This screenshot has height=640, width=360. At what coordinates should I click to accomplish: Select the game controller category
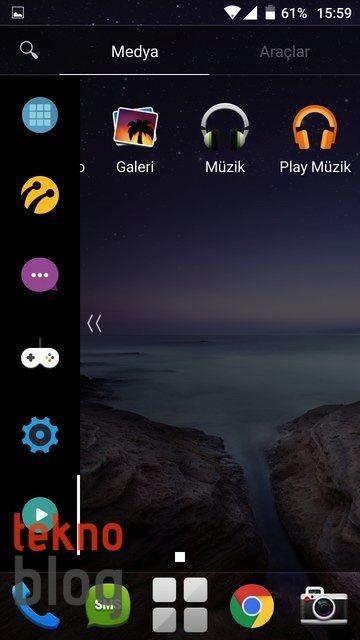point(40,357)
